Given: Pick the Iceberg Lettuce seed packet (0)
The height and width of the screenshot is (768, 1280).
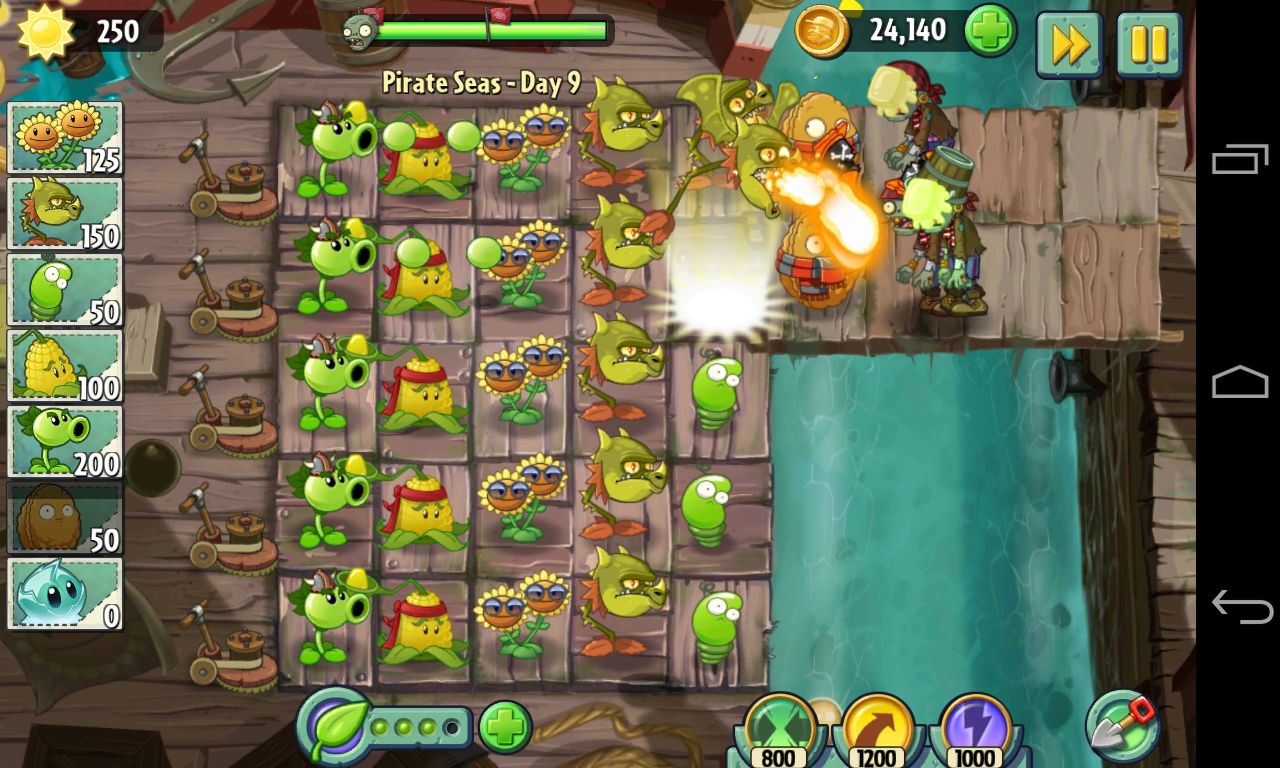Looking at the screenshot, I should pos(65,593).
